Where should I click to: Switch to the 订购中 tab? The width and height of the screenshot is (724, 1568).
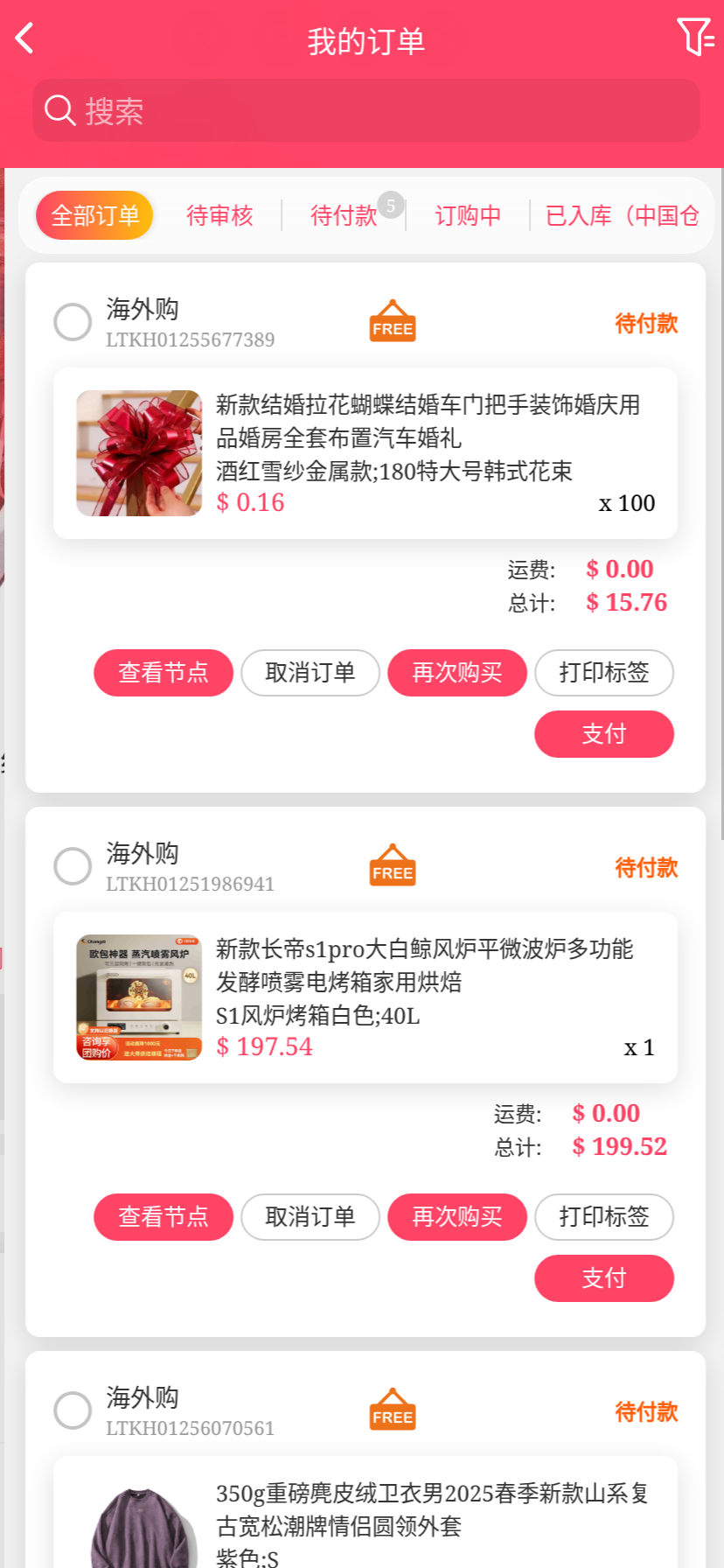(468, 215)
